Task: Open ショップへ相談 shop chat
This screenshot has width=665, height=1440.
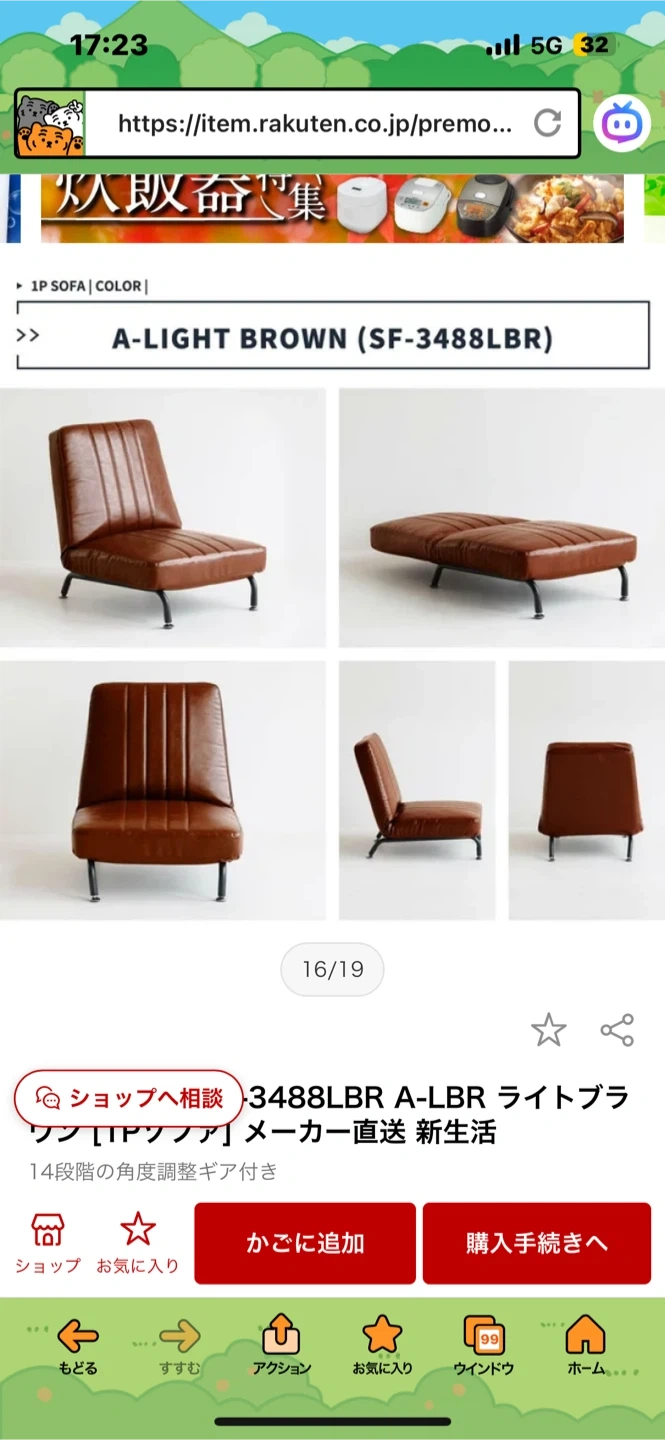Action: click(x=128, y=1098)
